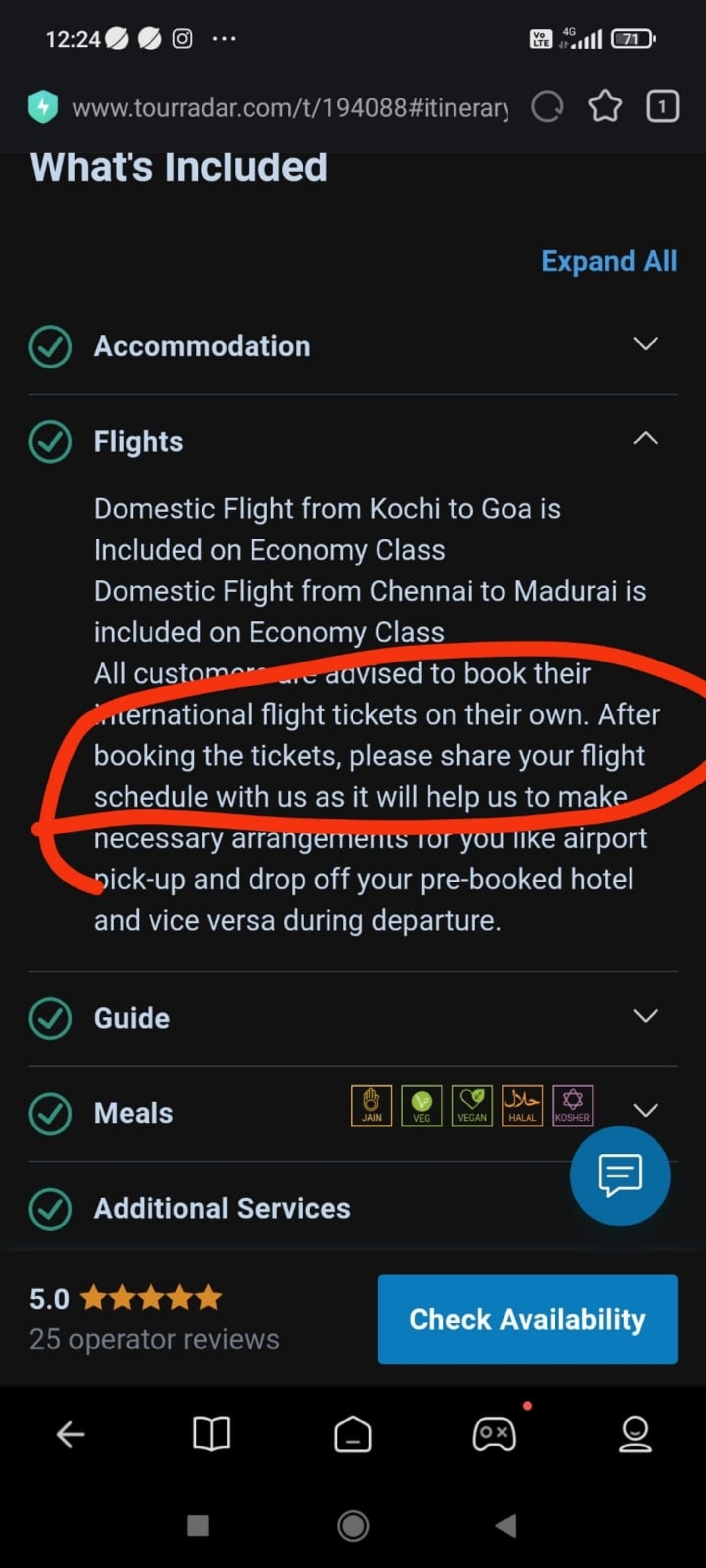Expand the Meals section
Image resolution: width=706 pixels, height=1568 pixels.
[x=645, y=1111]
